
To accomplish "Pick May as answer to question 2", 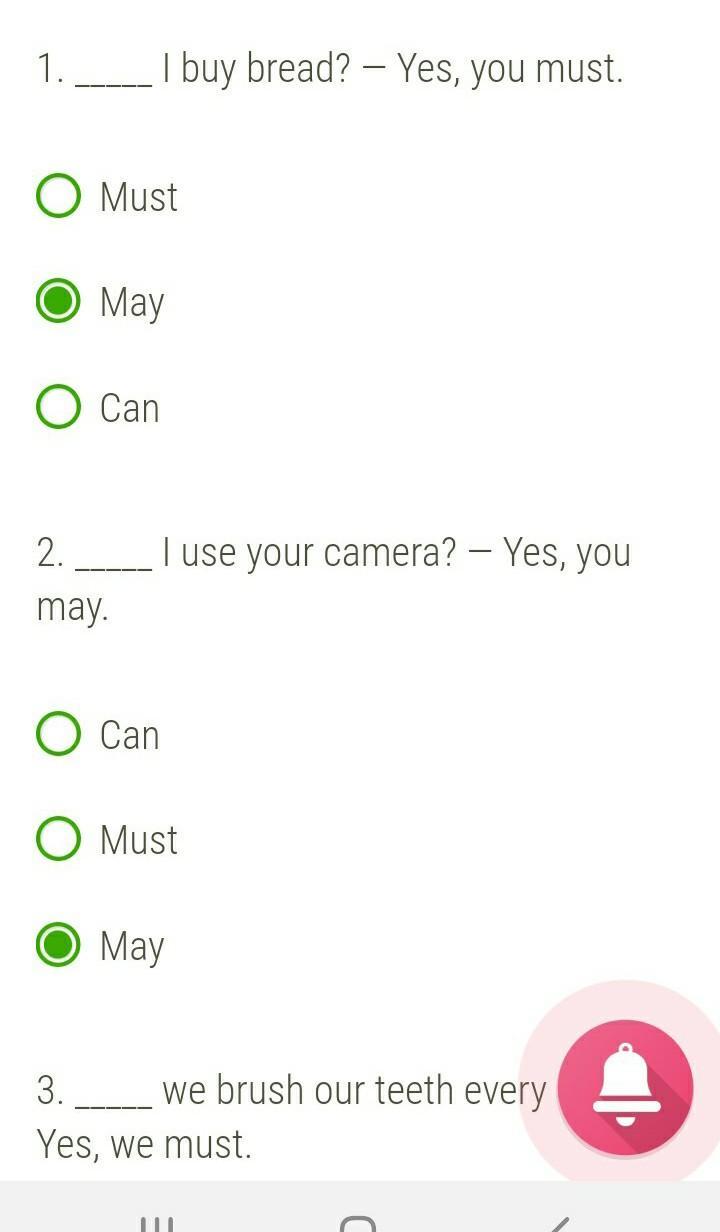I will click(58, 945).
